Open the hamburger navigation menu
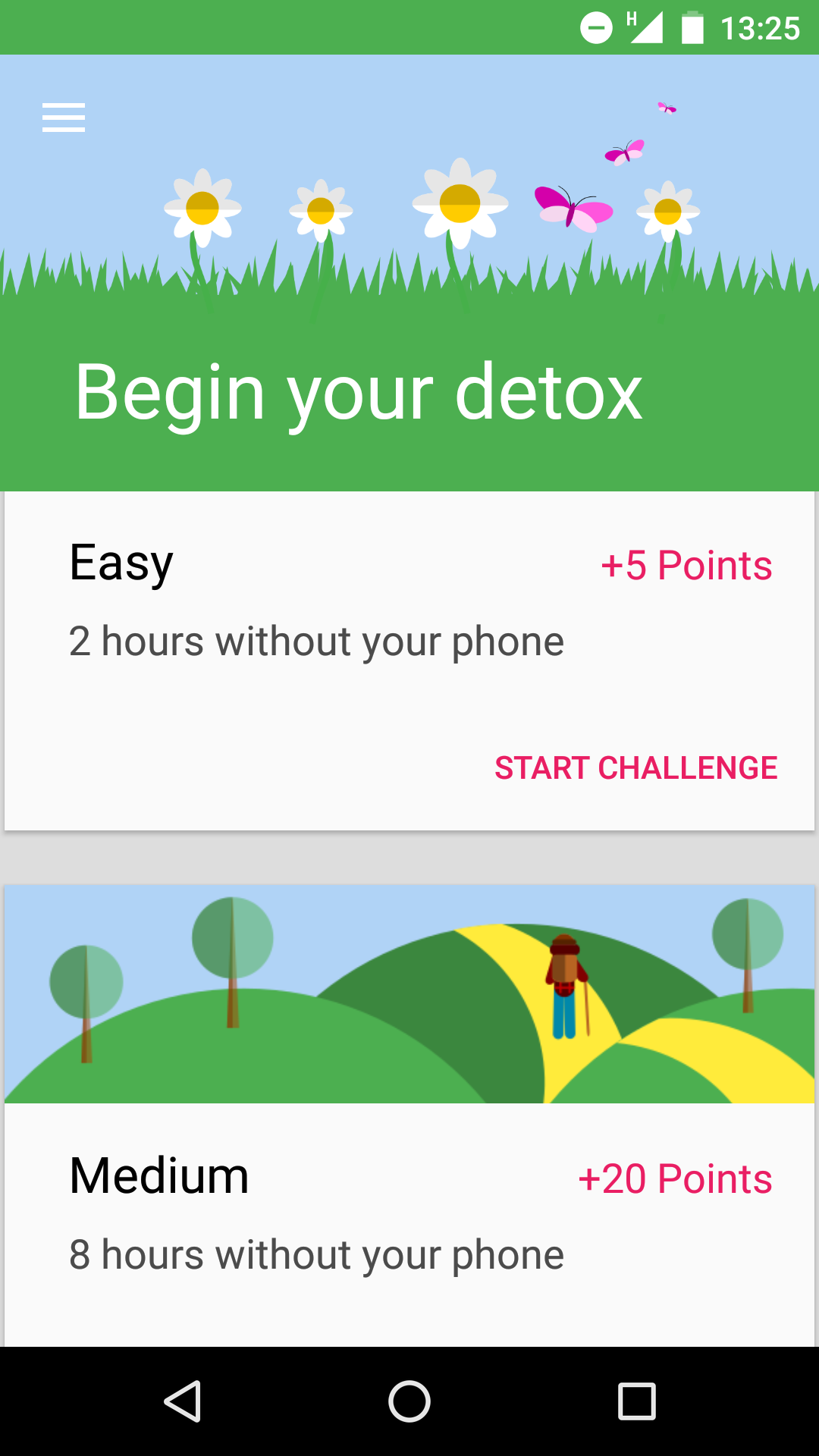Screen dimensions: 819x1456 click(64, 118)
